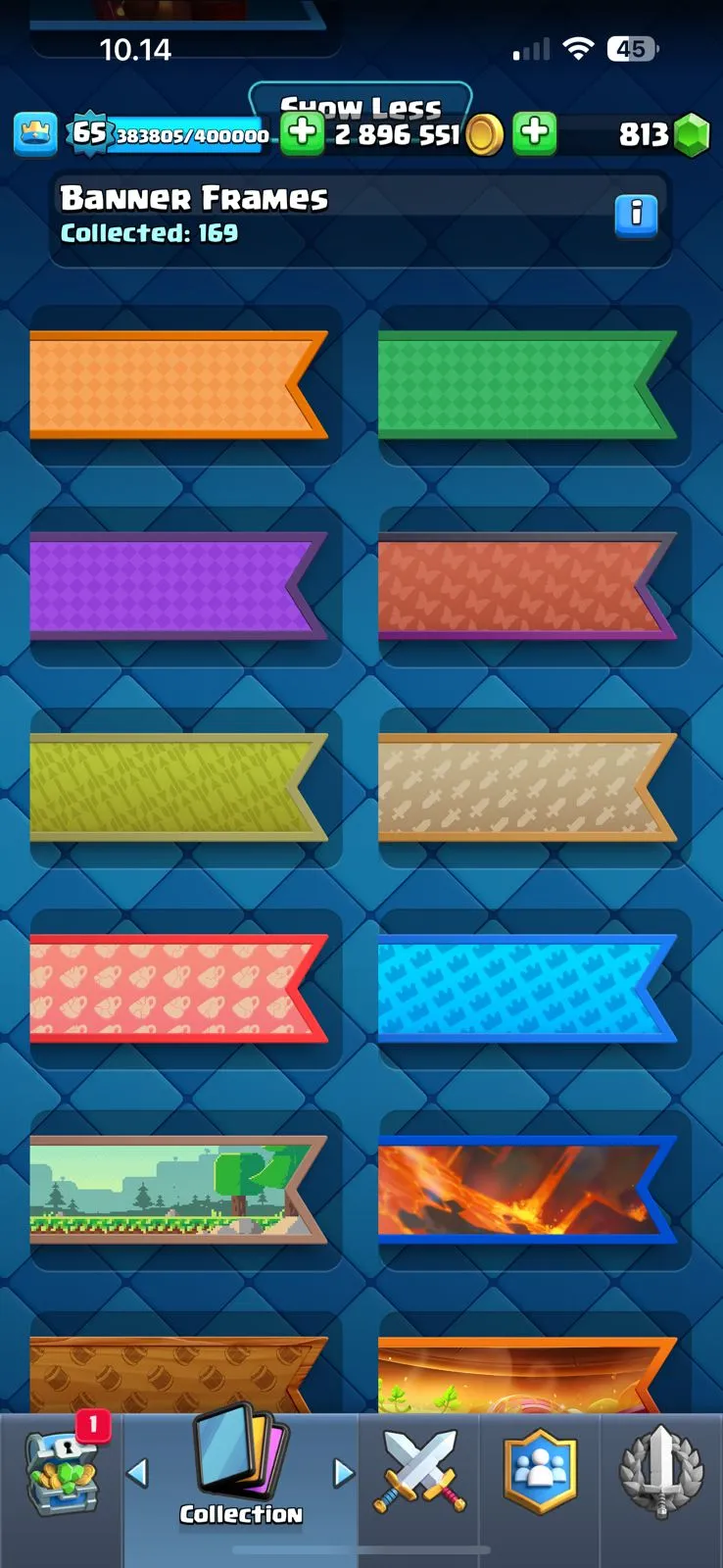Image resolution: width=723 pixels, height=1568 pixels.
Task: Open the Clan tab with shield icon
Action: [540, 1471]
